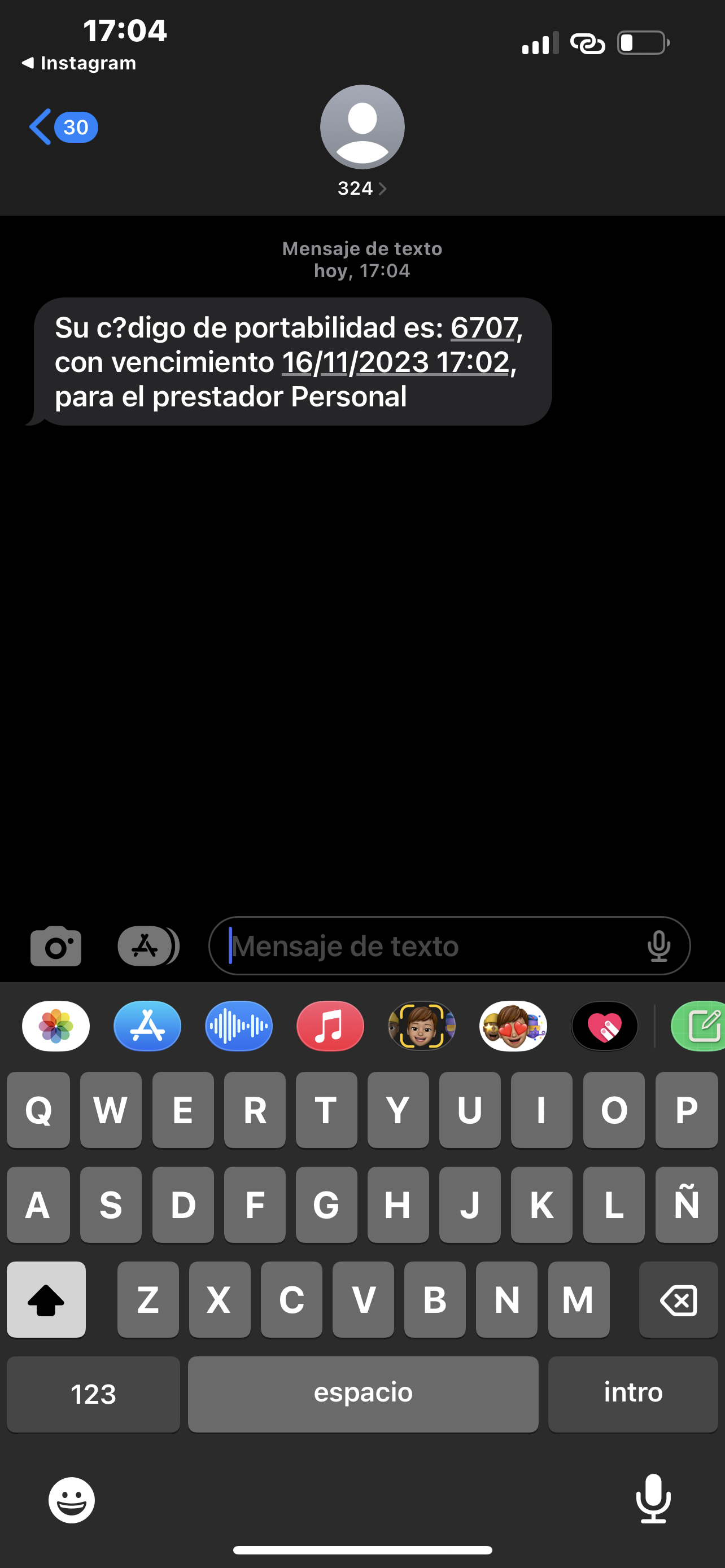Return to Instagram via the status bar
The width and height of the screenshot is (725, 1568).
pos(78,63)
